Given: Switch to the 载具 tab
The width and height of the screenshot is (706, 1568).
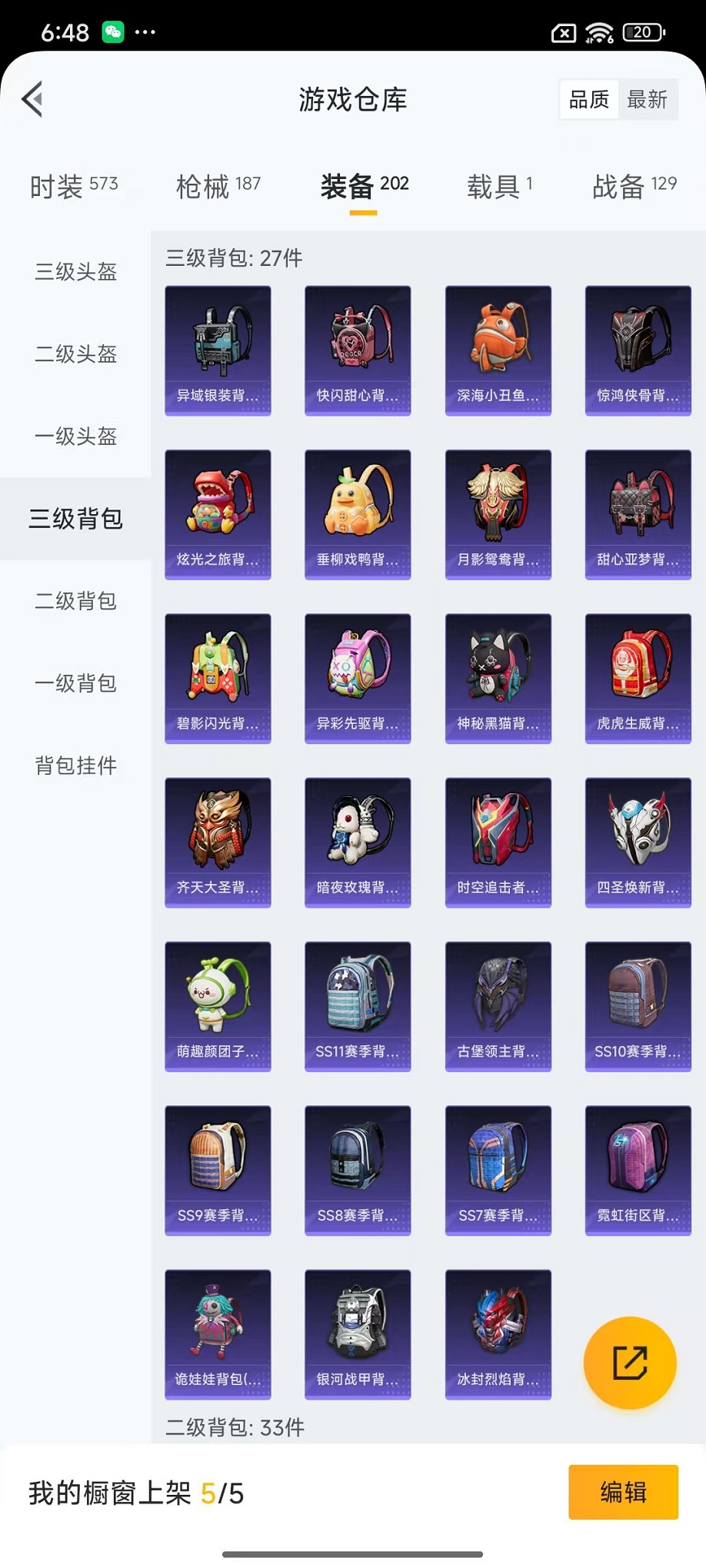Looking at the screenshot, I should coord(499,185).
